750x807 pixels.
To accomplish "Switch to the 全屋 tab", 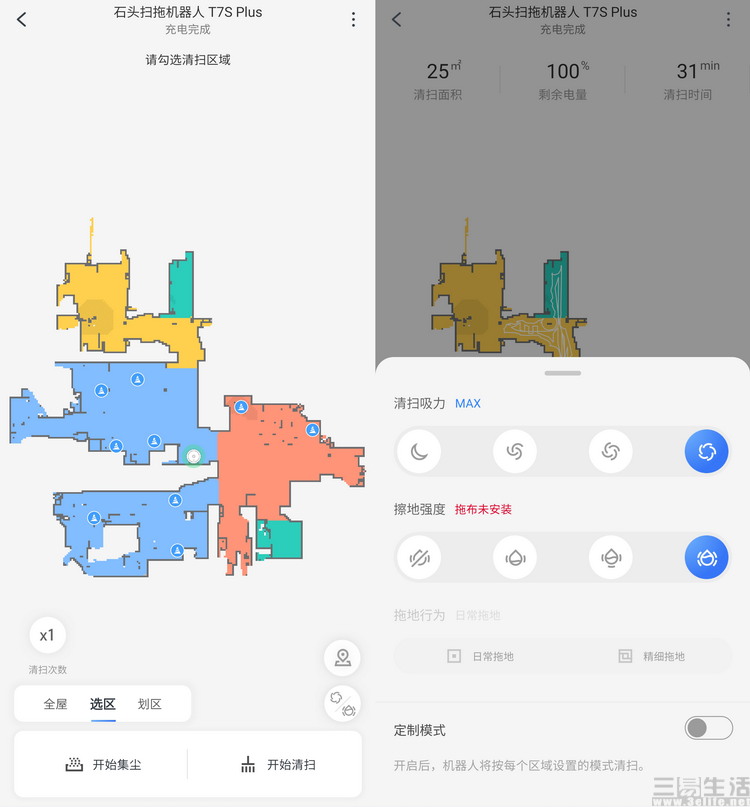I will click(55, 704).
